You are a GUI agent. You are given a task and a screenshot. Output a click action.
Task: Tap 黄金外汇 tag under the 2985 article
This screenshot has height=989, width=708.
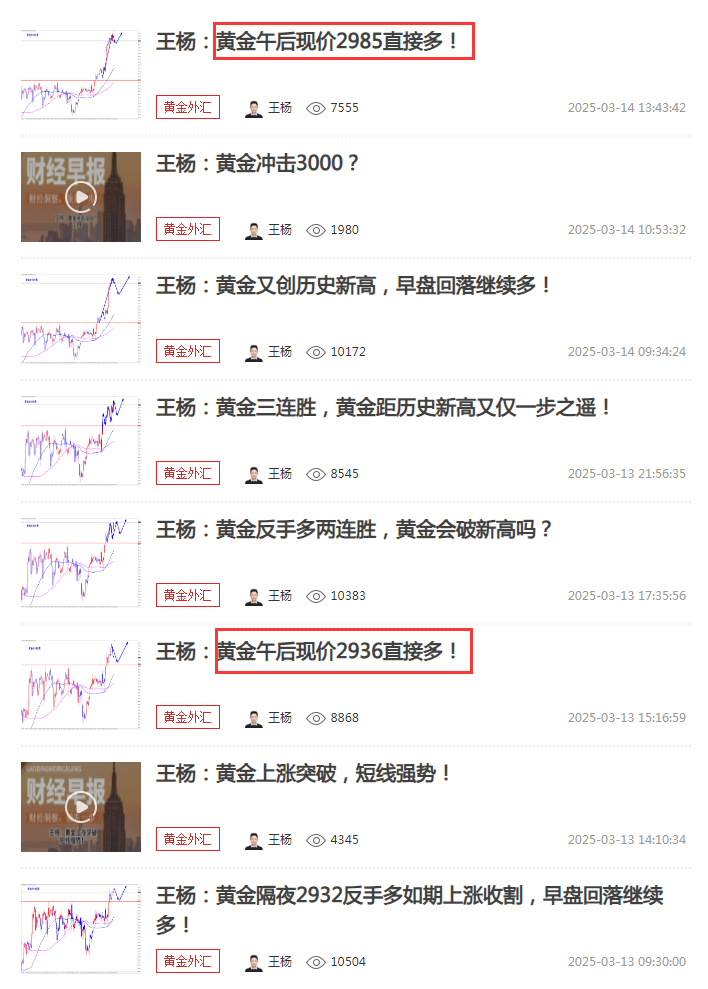187,108
